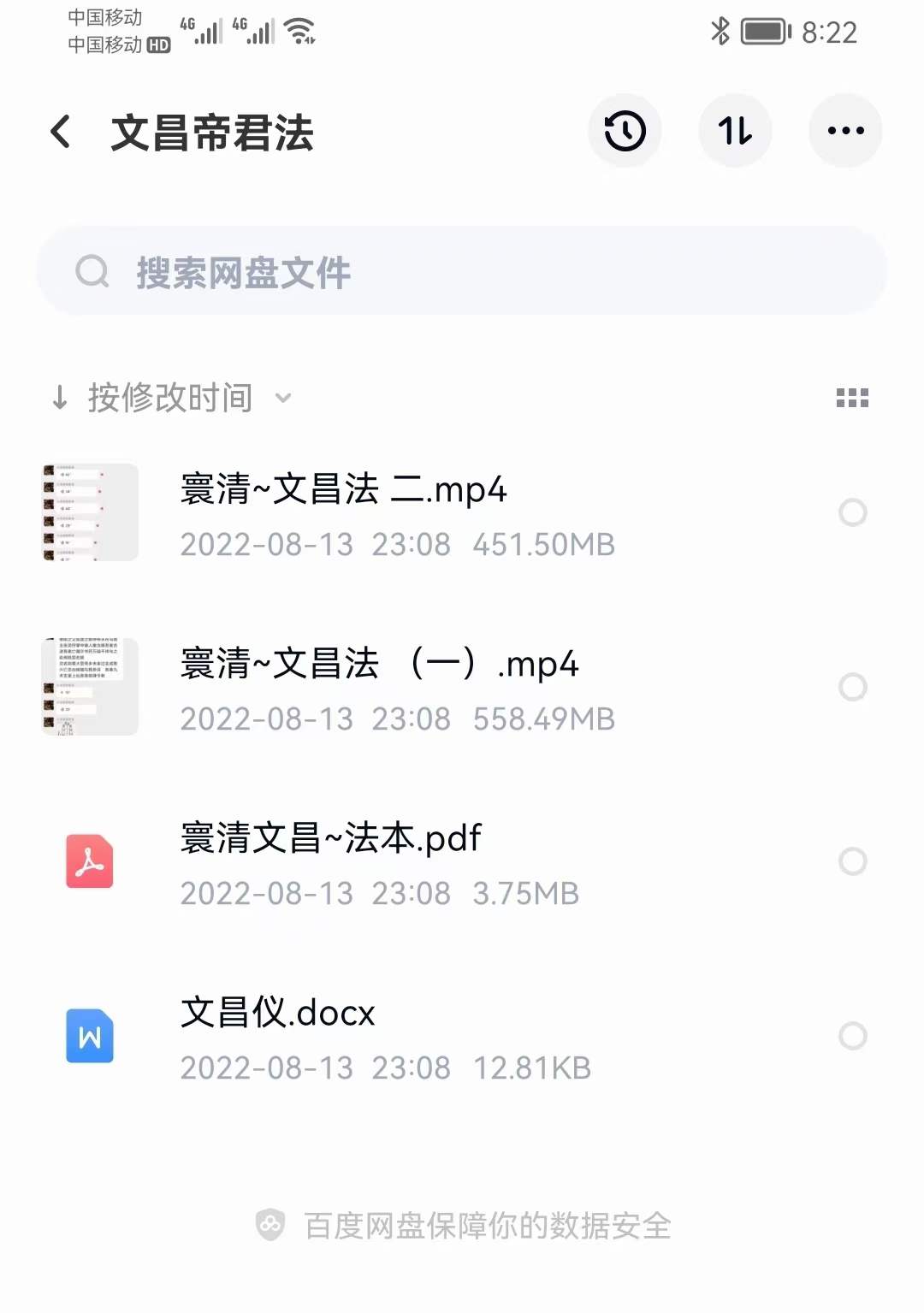Tap the magnifier icon in search bar
This screenshot has width=924, height=1313.
(x=94, y=270)
